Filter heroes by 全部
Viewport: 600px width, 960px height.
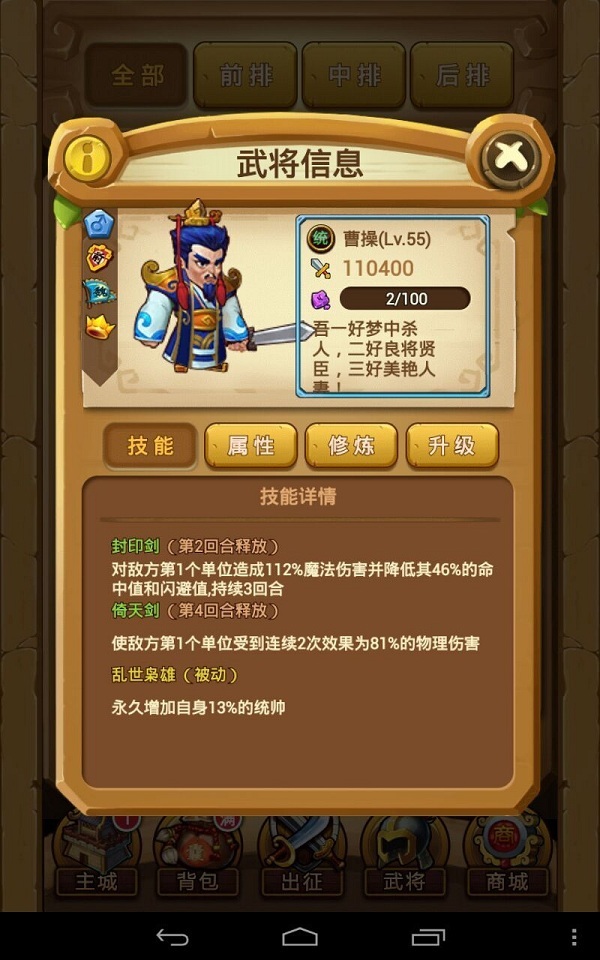click(137, 75)
